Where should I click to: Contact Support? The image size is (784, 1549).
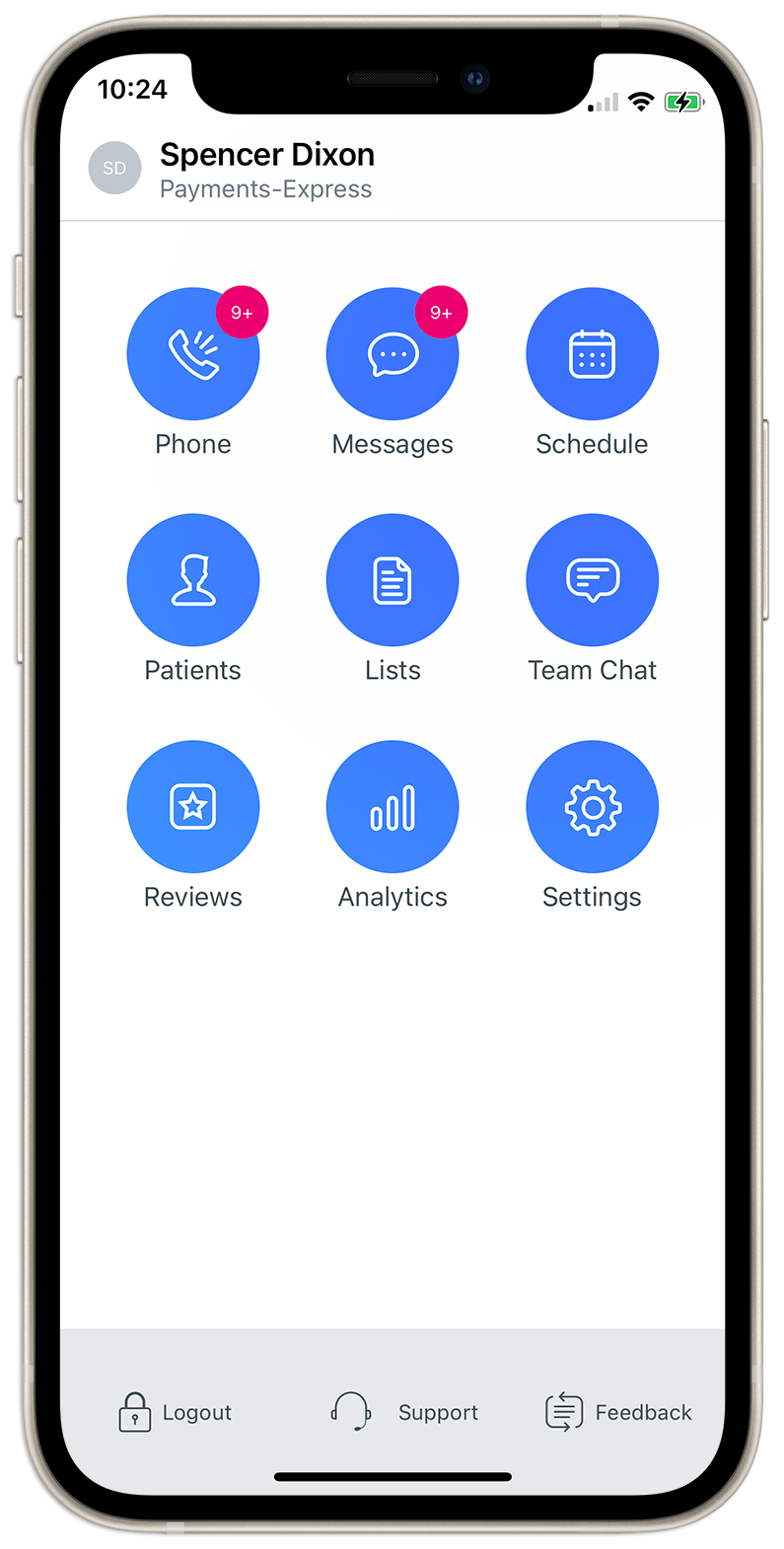click(x=405, y=1412)
